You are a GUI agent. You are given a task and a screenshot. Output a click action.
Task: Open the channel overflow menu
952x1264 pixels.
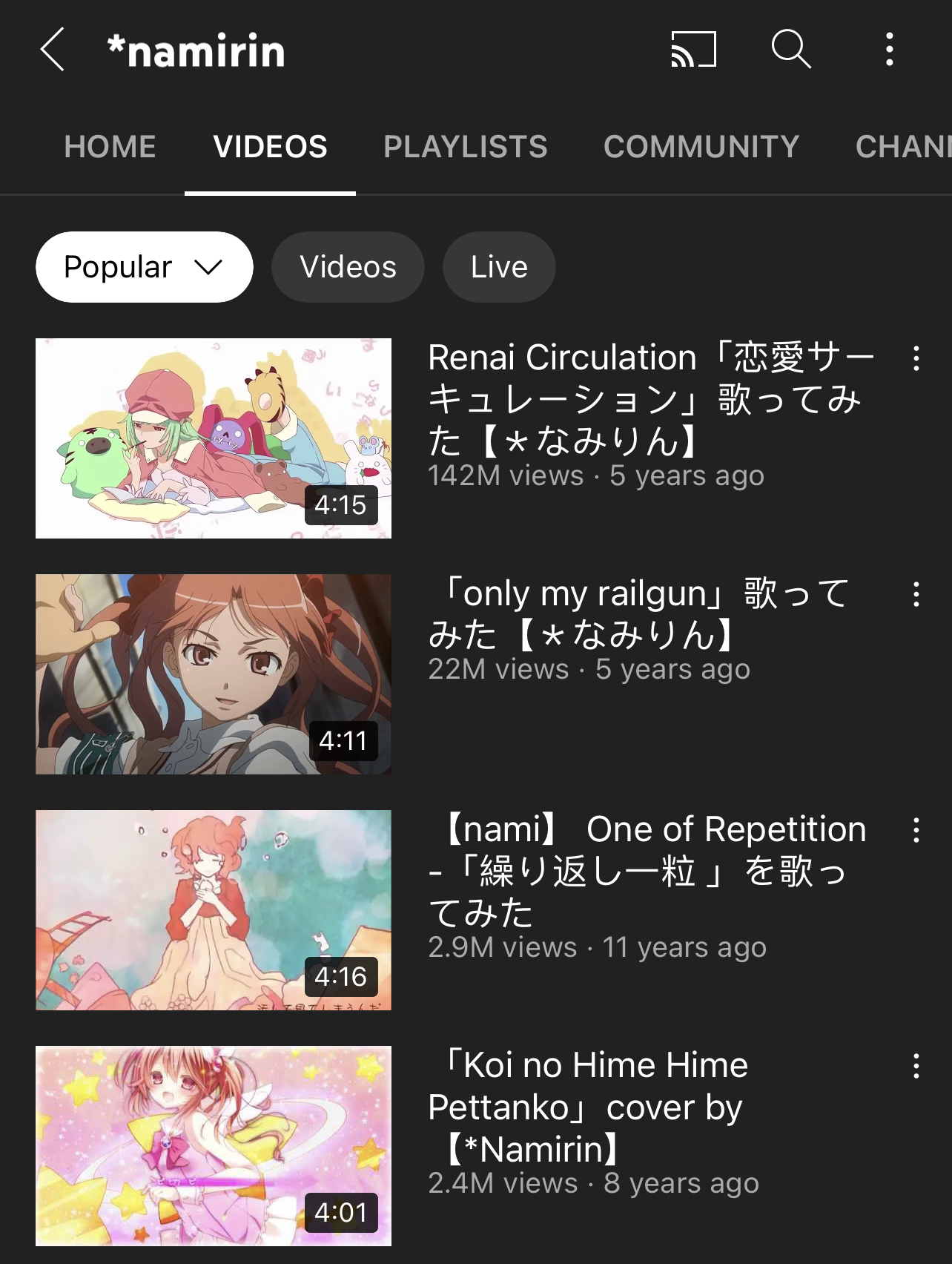[x=889, y=50]
